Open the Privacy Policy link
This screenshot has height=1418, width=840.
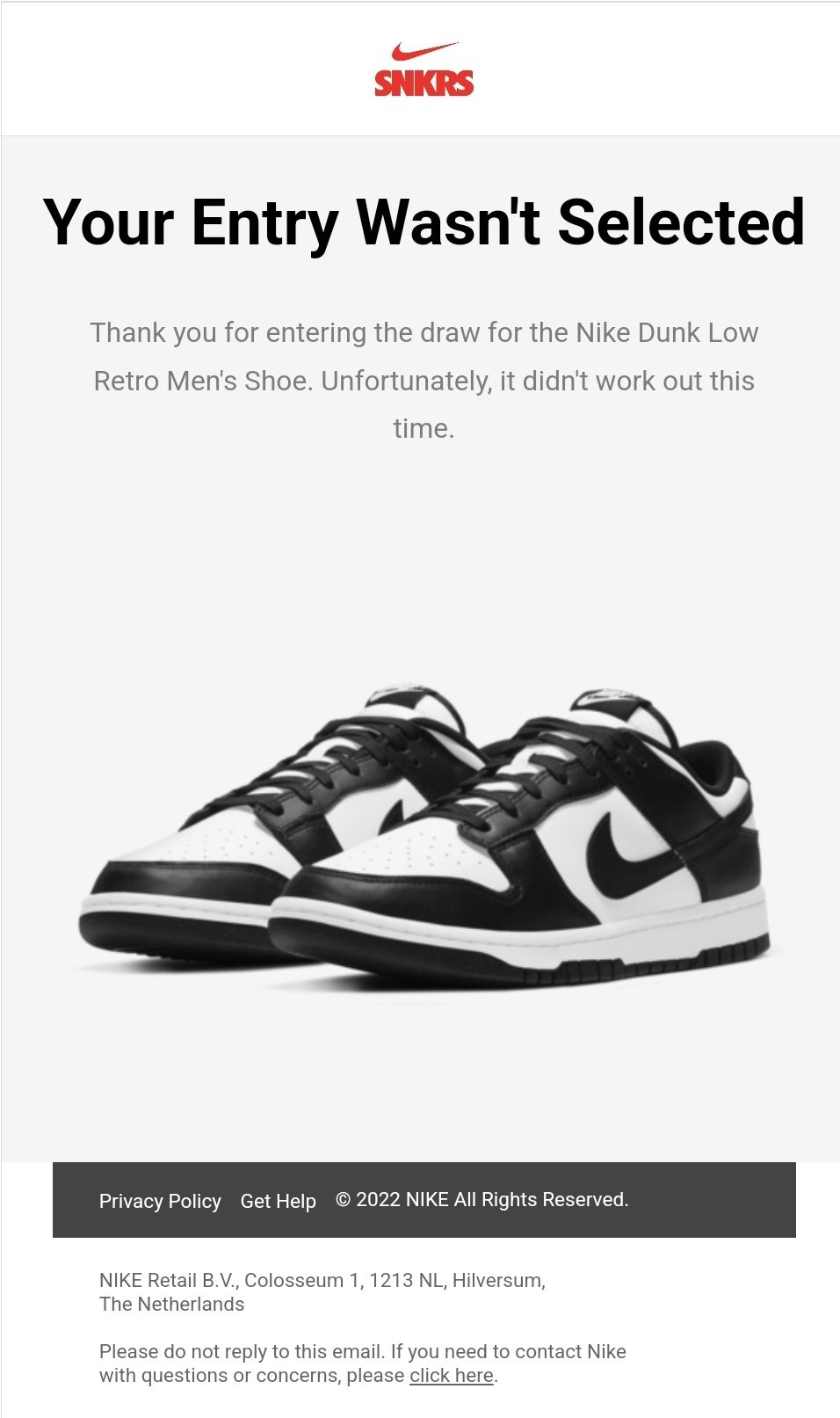pyautogui.click(x=159, y=1201)
